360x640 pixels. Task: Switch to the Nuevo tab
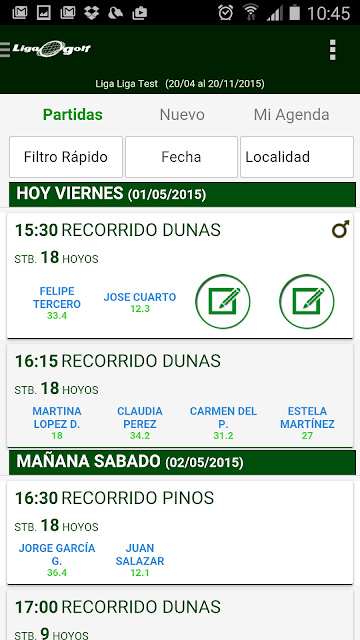point(182,115)
